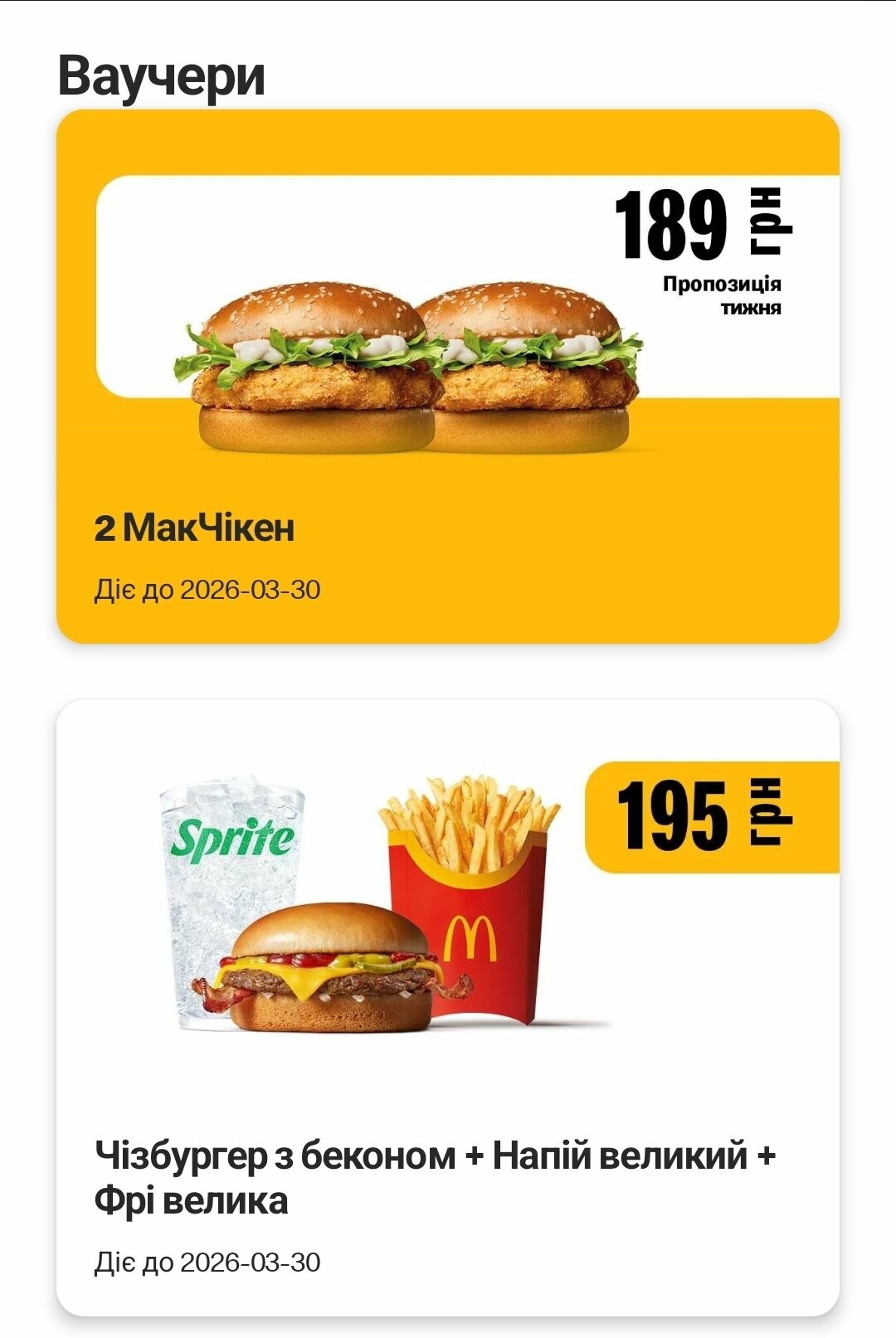Open the 2 МакЧікен voucher for 189 грн
This screenshot has width=896, height=1338.
(448, 376)
